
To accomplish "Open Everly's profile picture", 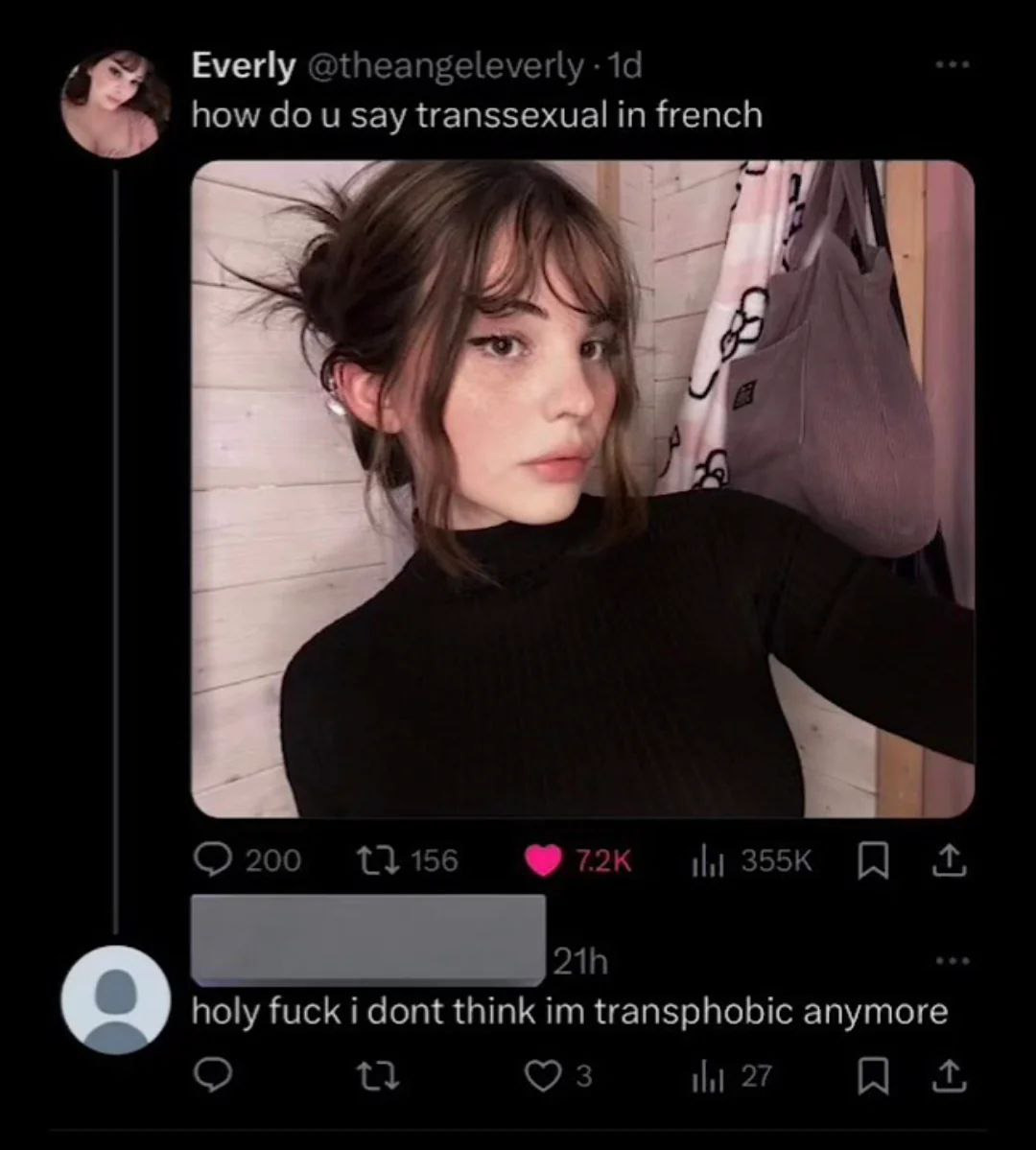I will click(x=115, y=104).
